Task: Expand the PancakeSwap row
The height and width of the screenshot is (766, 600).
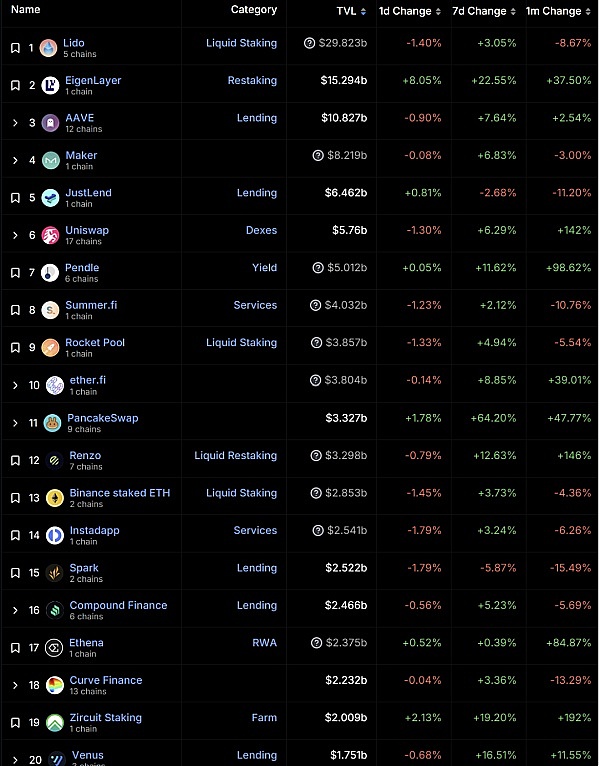Action: pyautogui.click(x=15, y=423)
